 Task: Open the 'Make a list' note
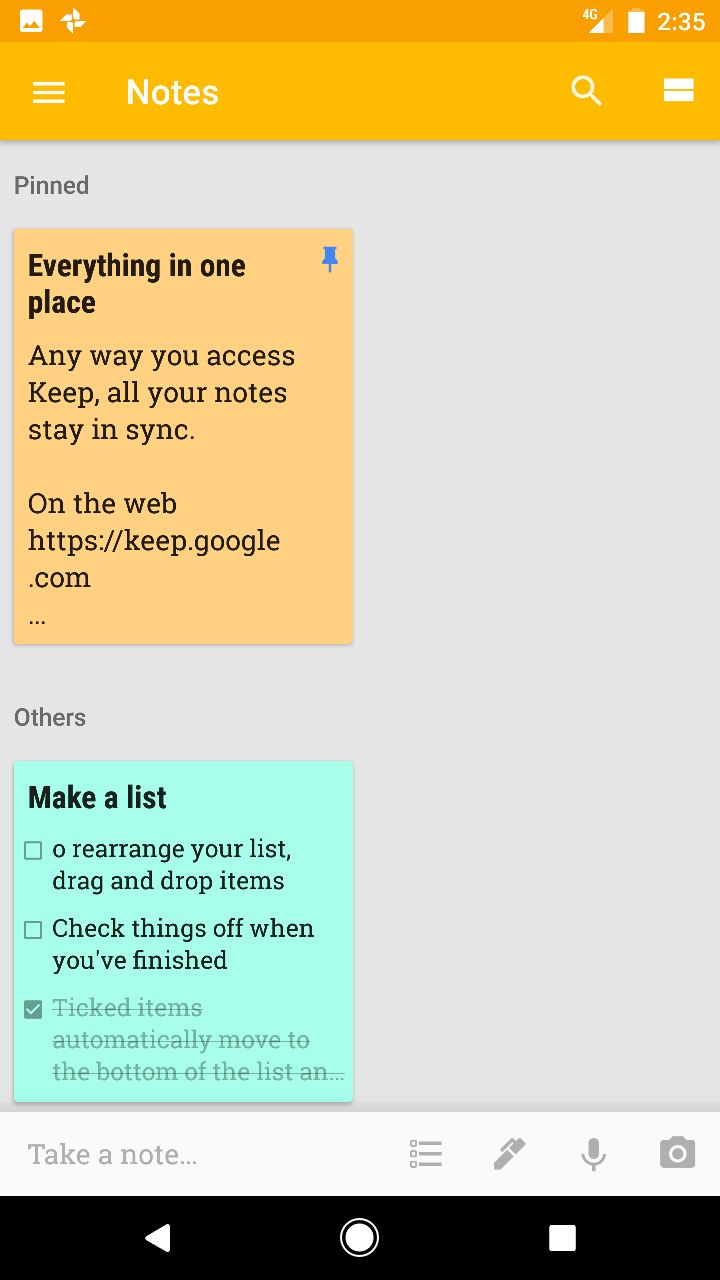[x=183, y=931]
